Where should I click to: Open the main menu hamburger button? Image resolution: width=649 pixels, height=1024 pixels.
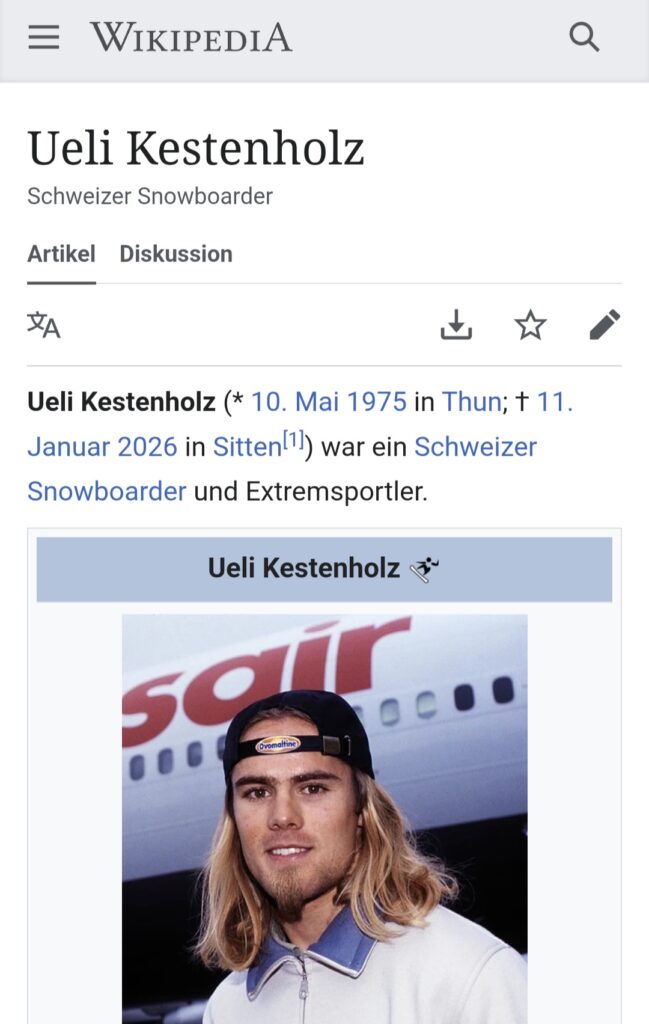tap(44, 38)
